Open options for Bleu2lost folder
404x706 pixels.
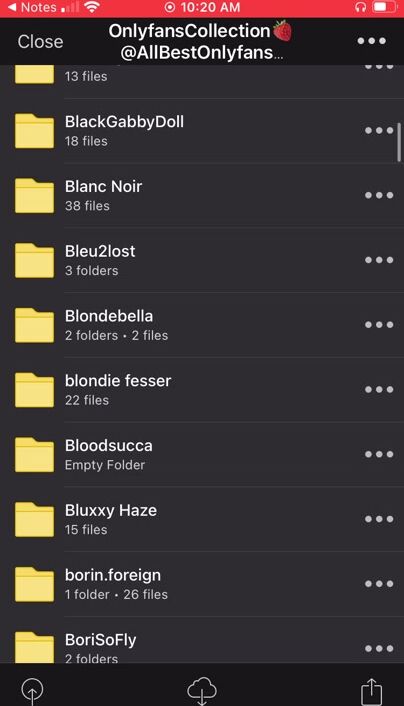click(379, 260)
